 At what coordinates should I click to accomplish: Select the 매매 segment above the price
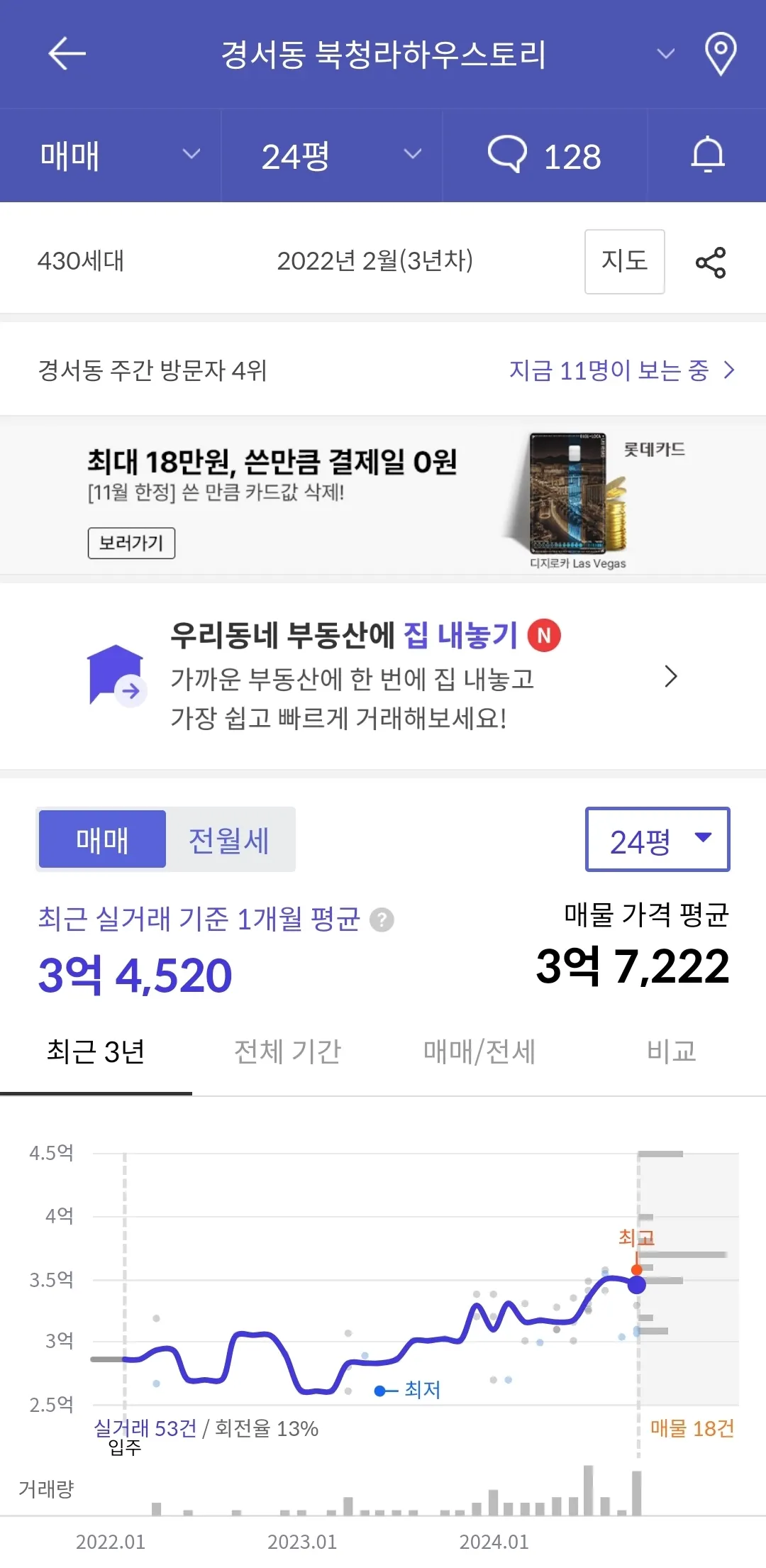[x=102, y=839]
